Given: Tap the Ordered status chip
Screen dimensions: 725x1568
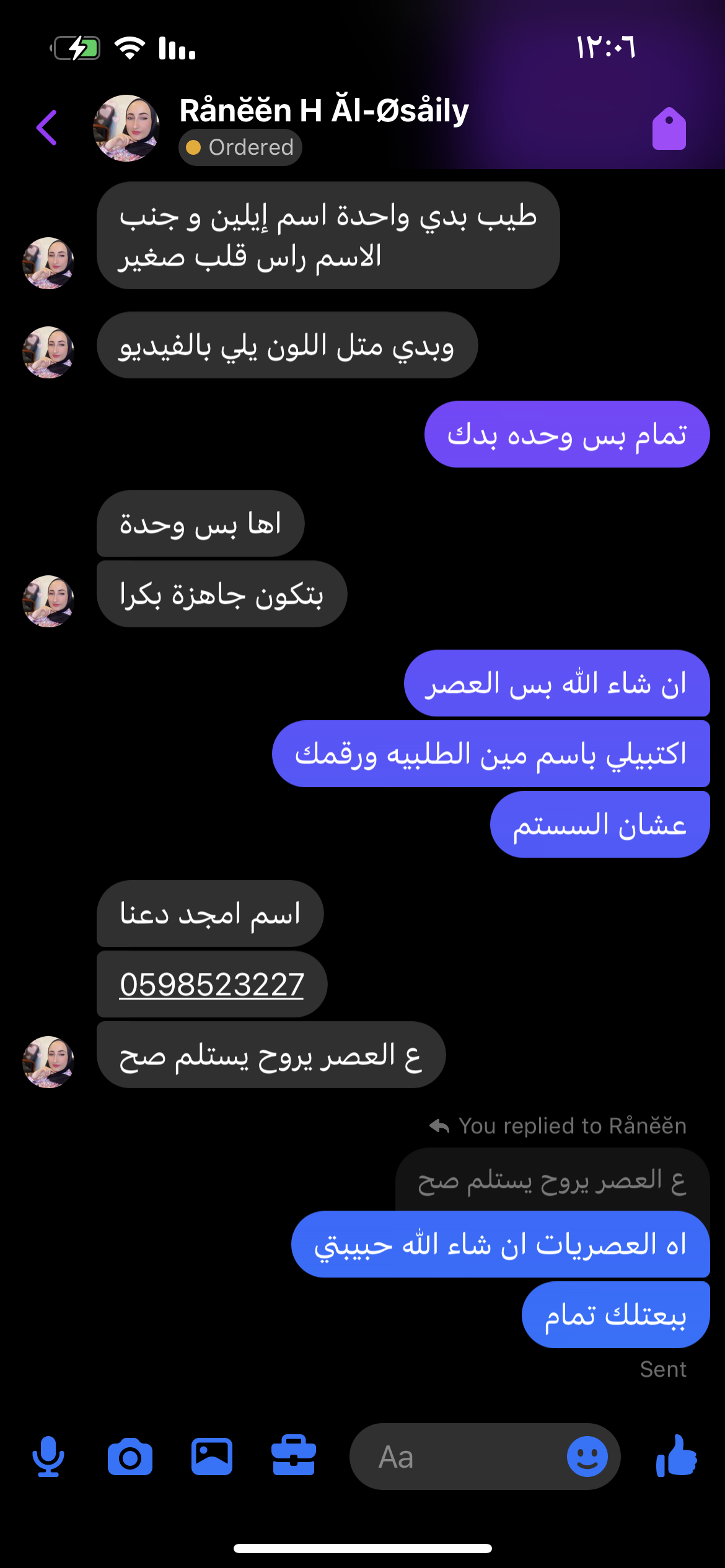Looking at the screenshot, I should [x=240, y=147].
